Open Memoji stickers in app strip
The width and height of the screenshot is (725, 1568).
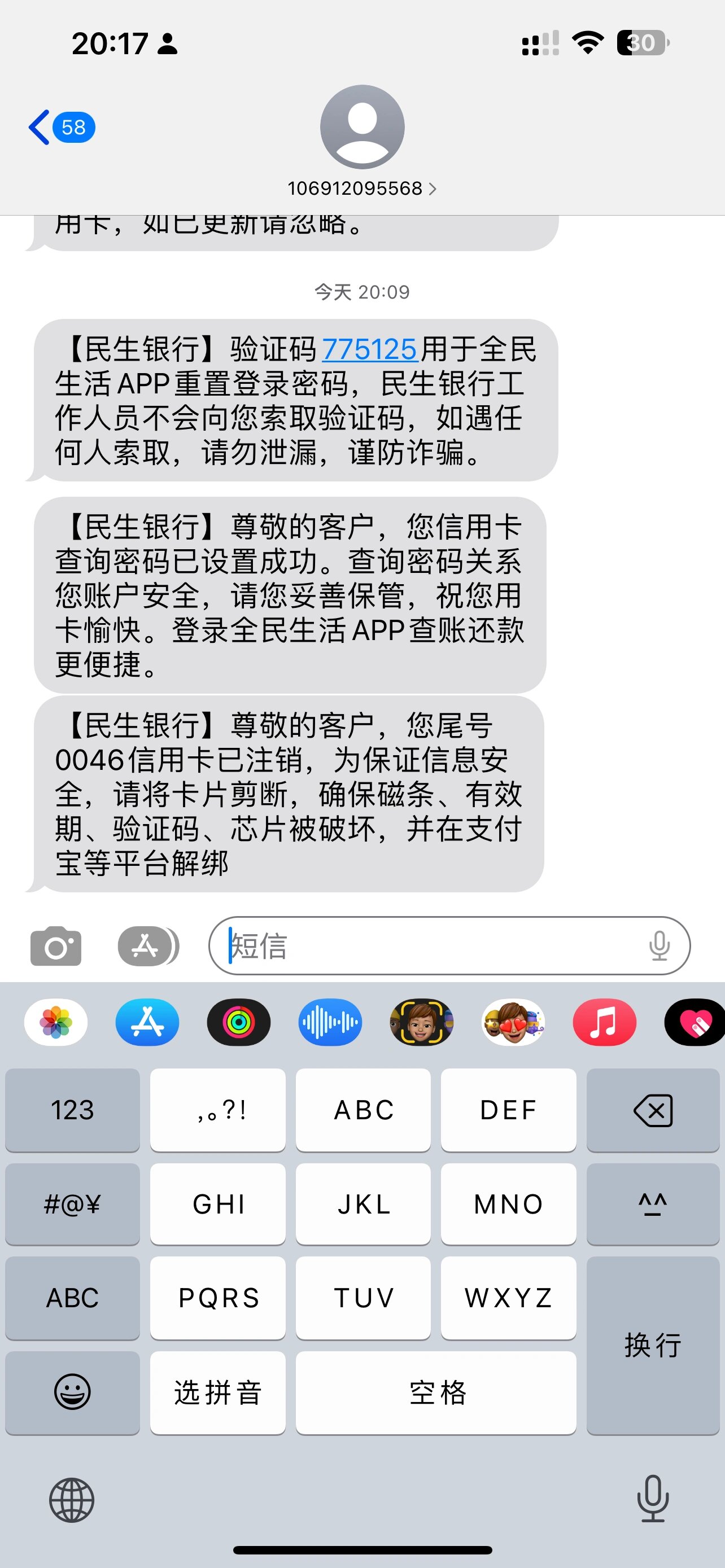(513, 1022)
